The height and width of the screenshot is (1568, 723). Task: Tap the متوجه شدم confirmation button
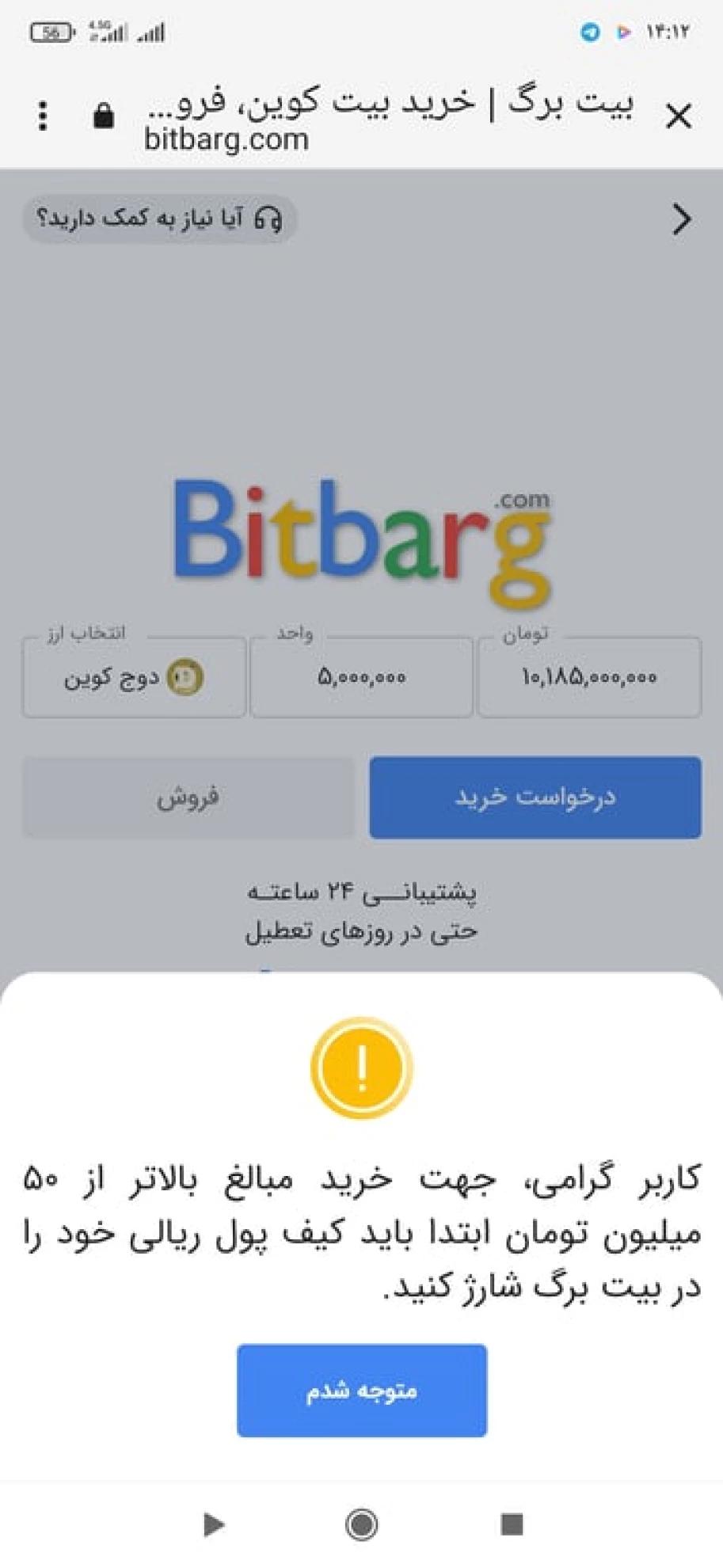point(361,1390)
